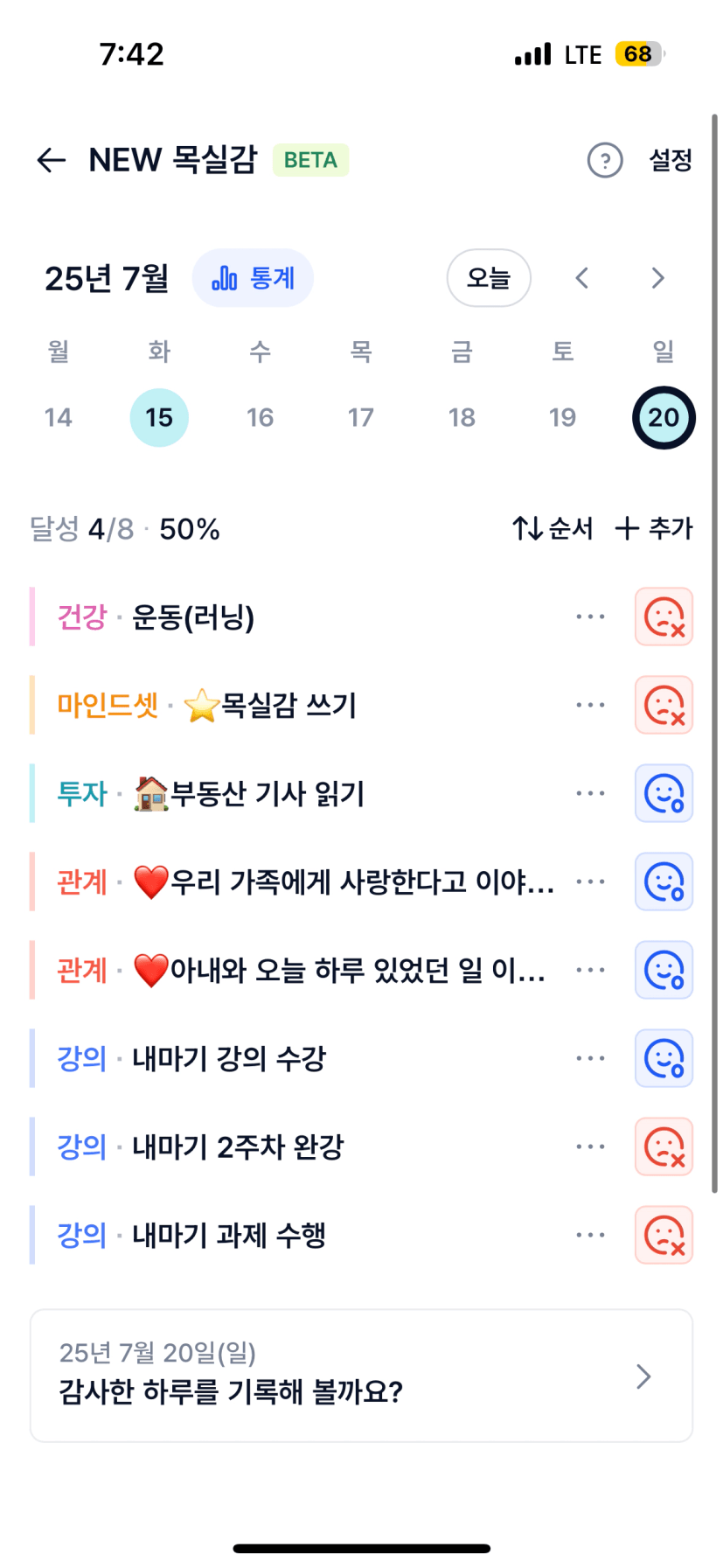Open more options for 부동산 기사 읽기
The width and height of the screenshot is (723, 1568).
click(591, 793)
